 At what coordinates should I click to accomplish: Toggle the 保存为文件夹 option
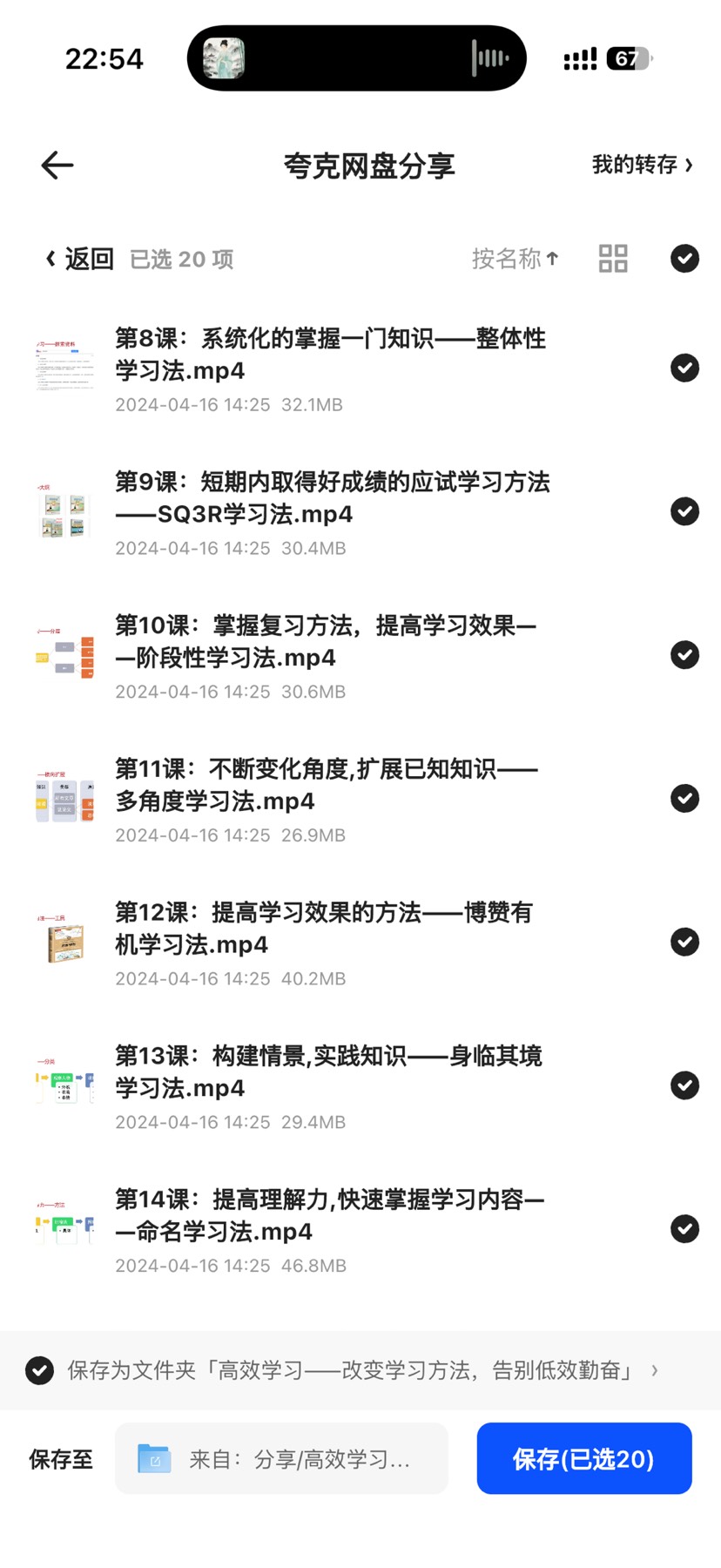[39, 1371]
